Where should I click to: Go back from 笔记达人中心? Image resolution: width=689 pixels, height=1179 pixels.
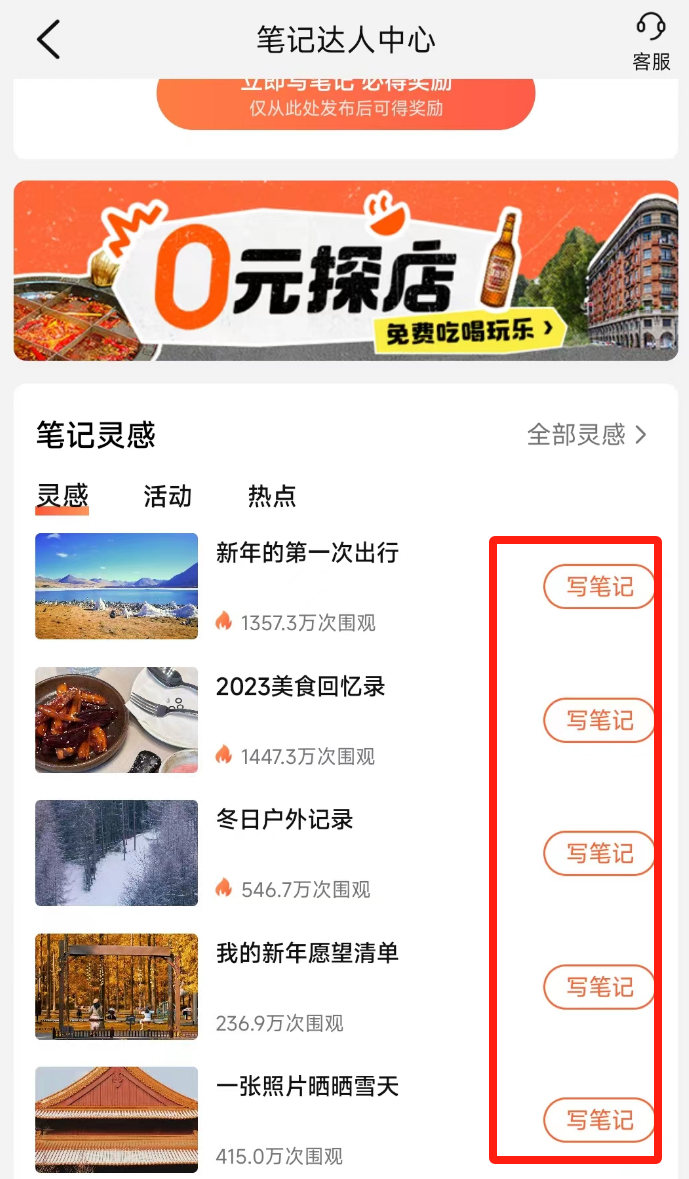pyautogui.click(x=48, y=40)
